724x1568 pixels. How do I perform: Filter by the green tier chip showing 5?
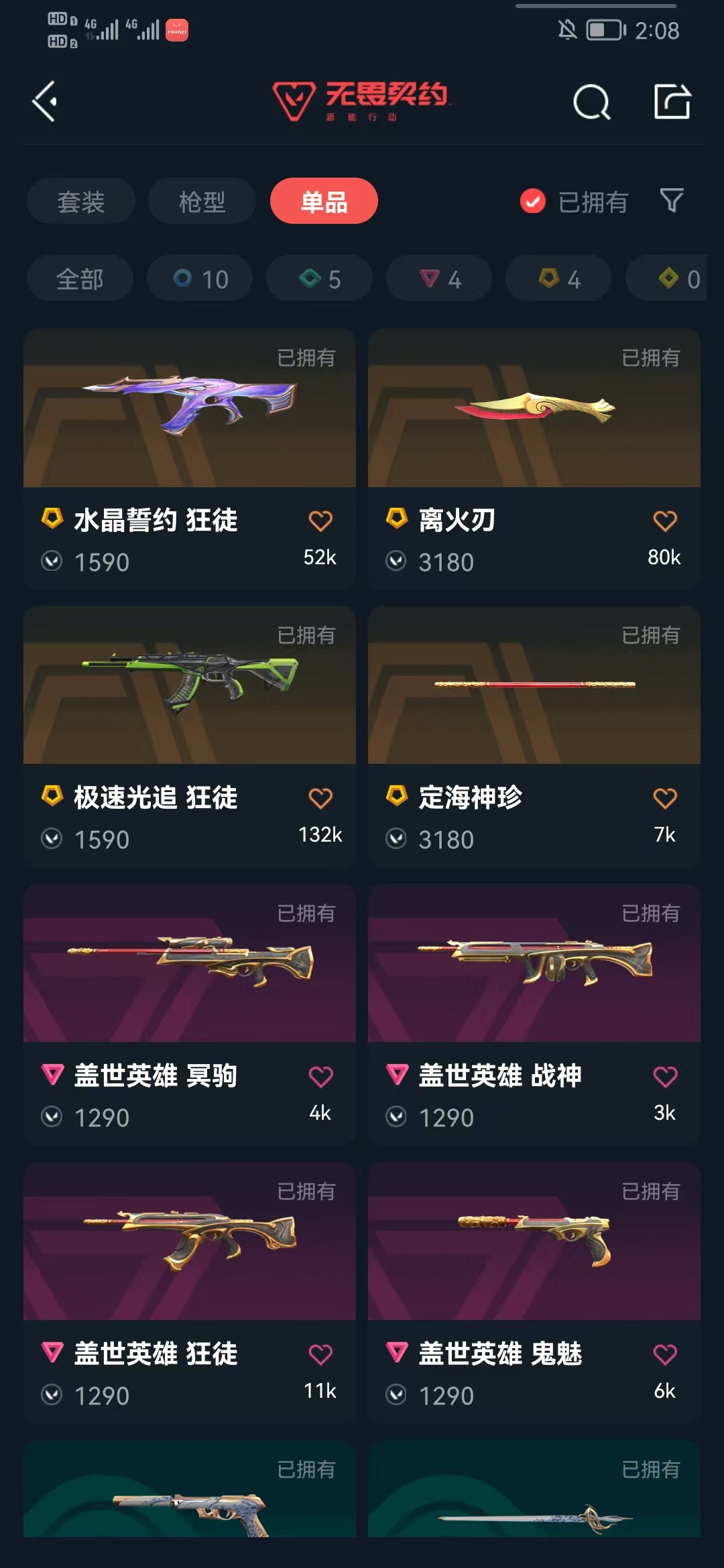pyautogui.click(x=319, y=279)
